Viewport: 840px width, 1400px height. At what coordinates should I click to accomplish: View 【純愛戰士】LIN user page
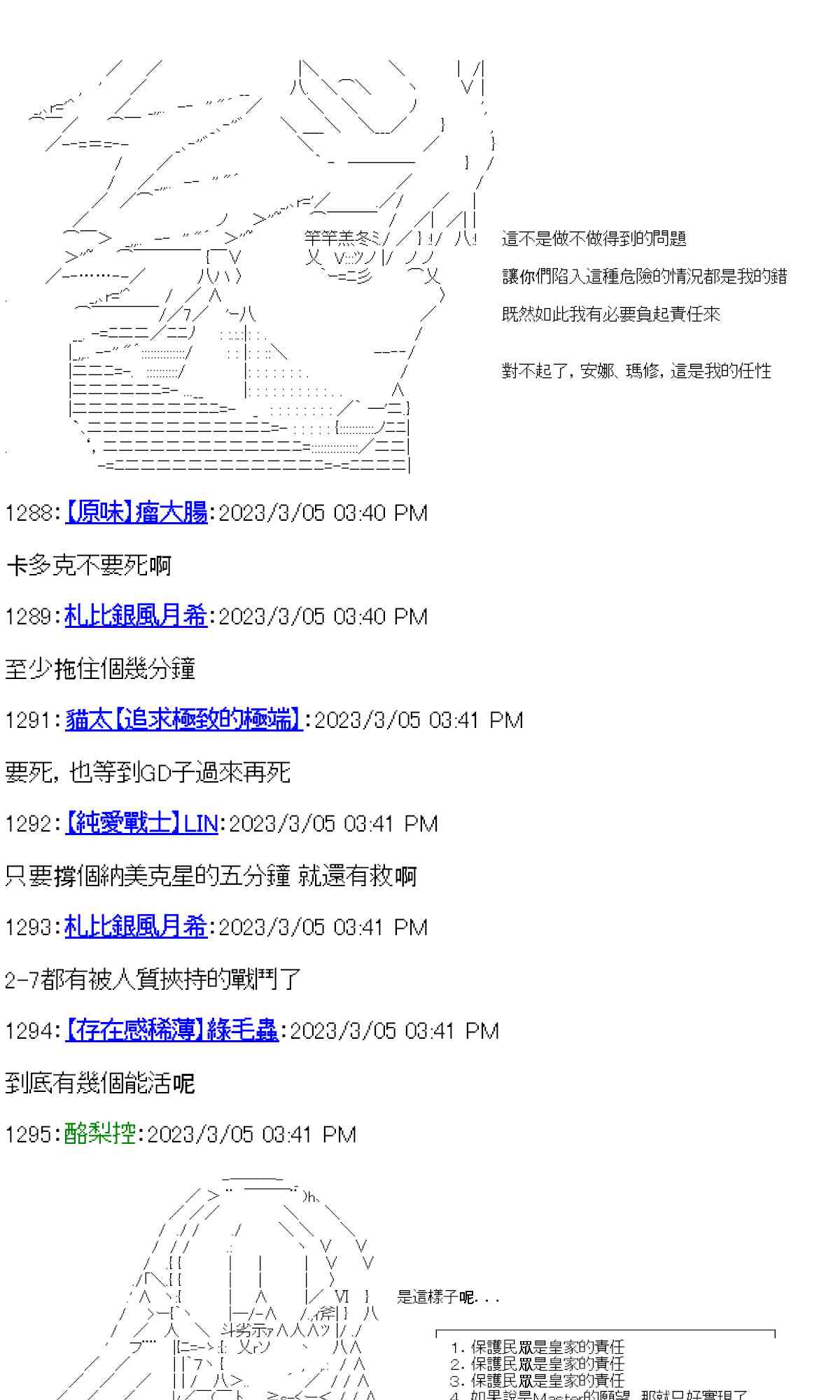141,824
